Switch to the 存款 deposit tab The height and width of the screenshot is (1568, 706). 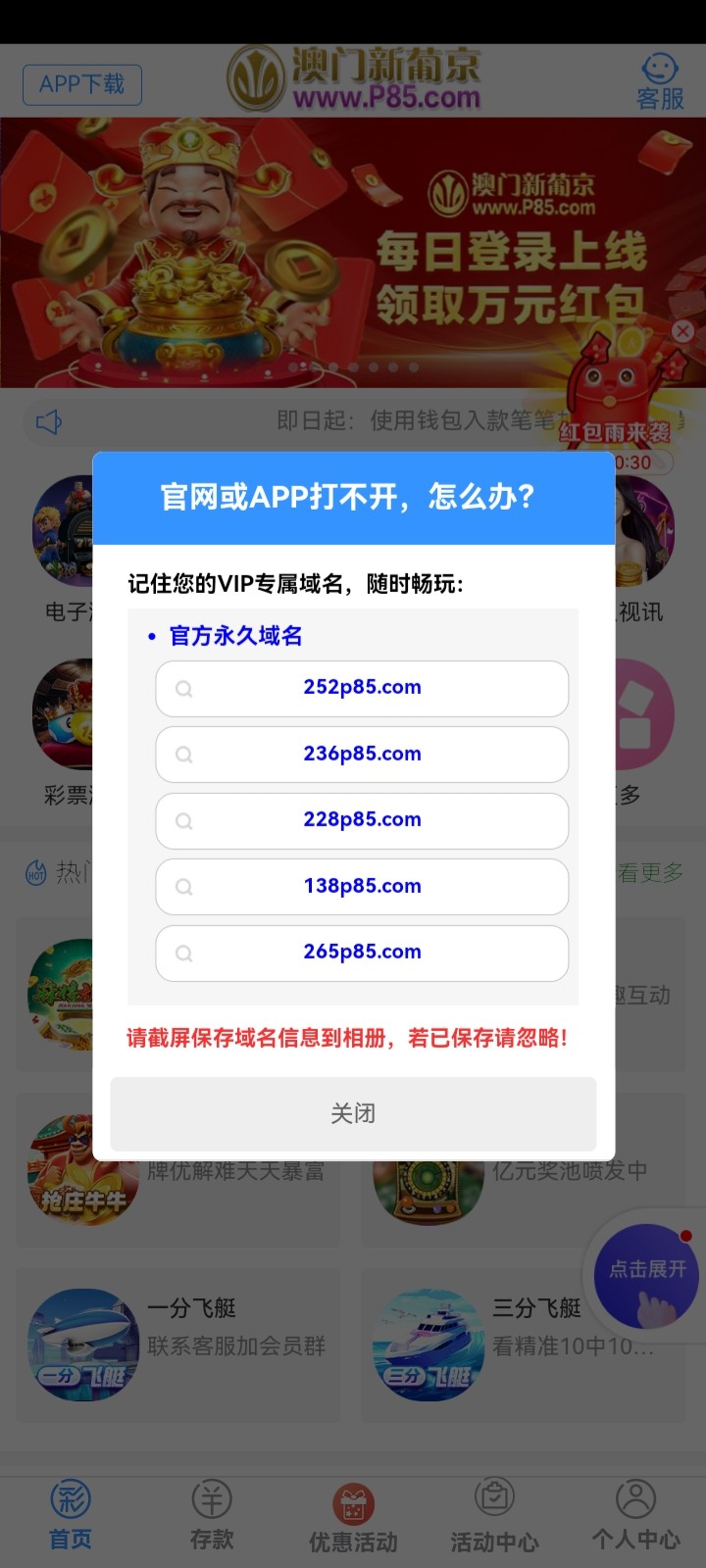[212, 1515]
